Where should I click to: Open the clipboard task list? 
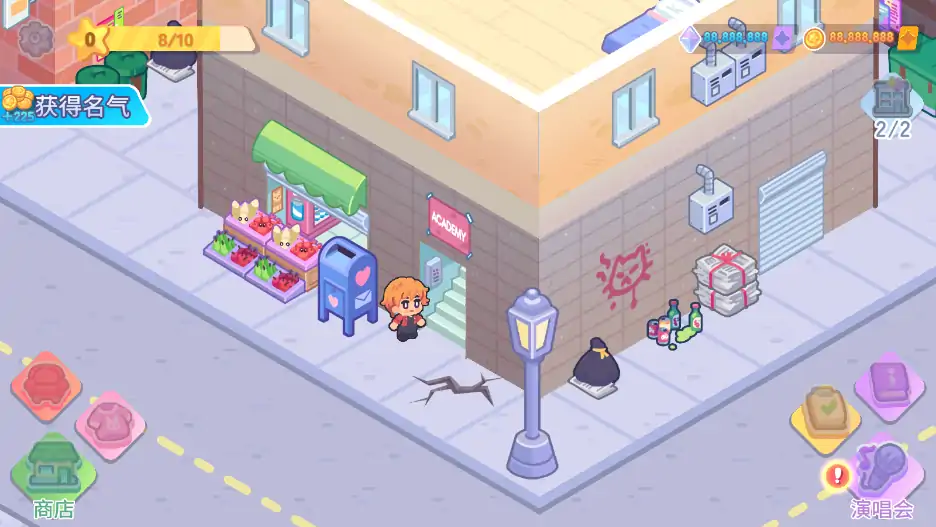click(x=825, y=412)
